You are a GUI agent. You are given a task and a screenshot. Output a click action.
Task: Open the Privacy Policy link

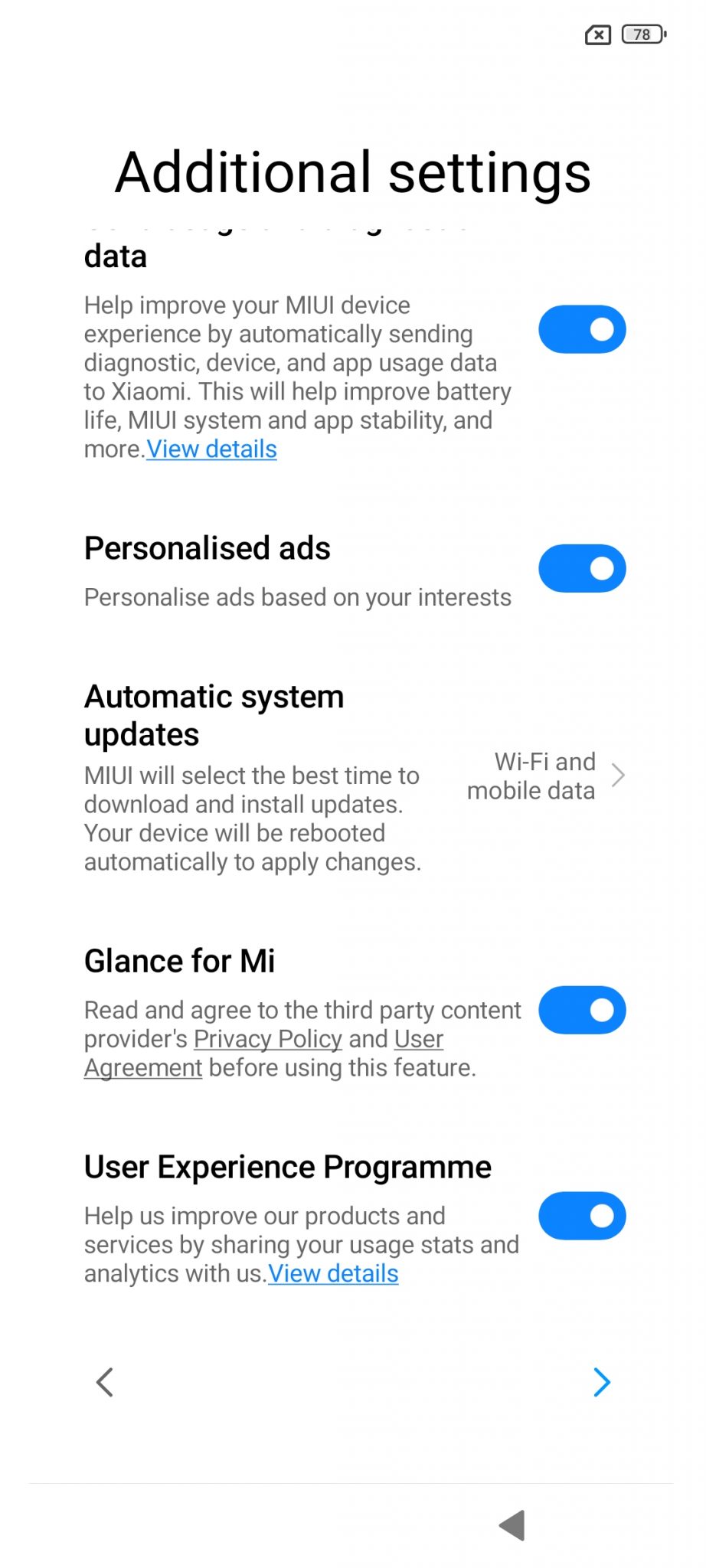click(268, 1039)
